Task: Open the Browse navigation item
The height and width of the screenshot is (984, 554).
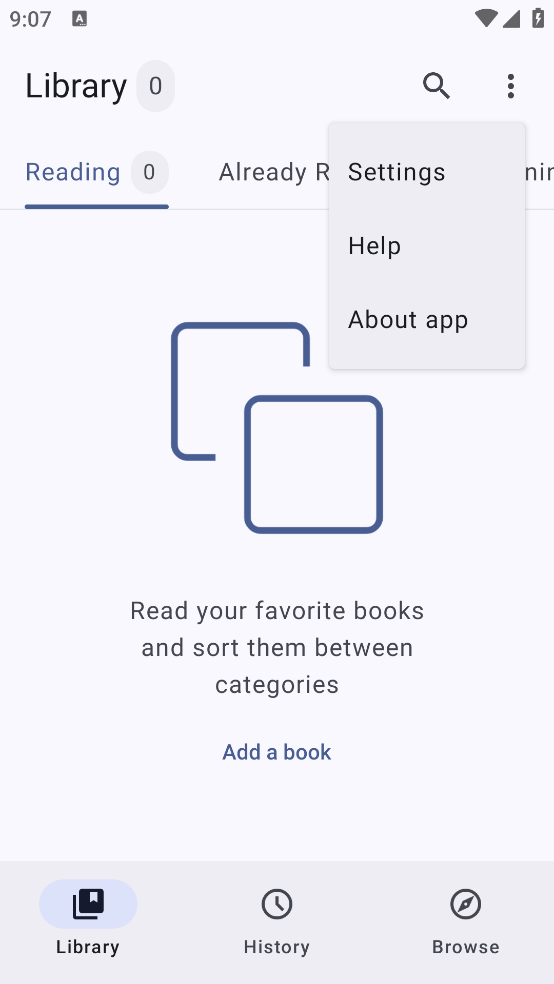Action: 466,917
